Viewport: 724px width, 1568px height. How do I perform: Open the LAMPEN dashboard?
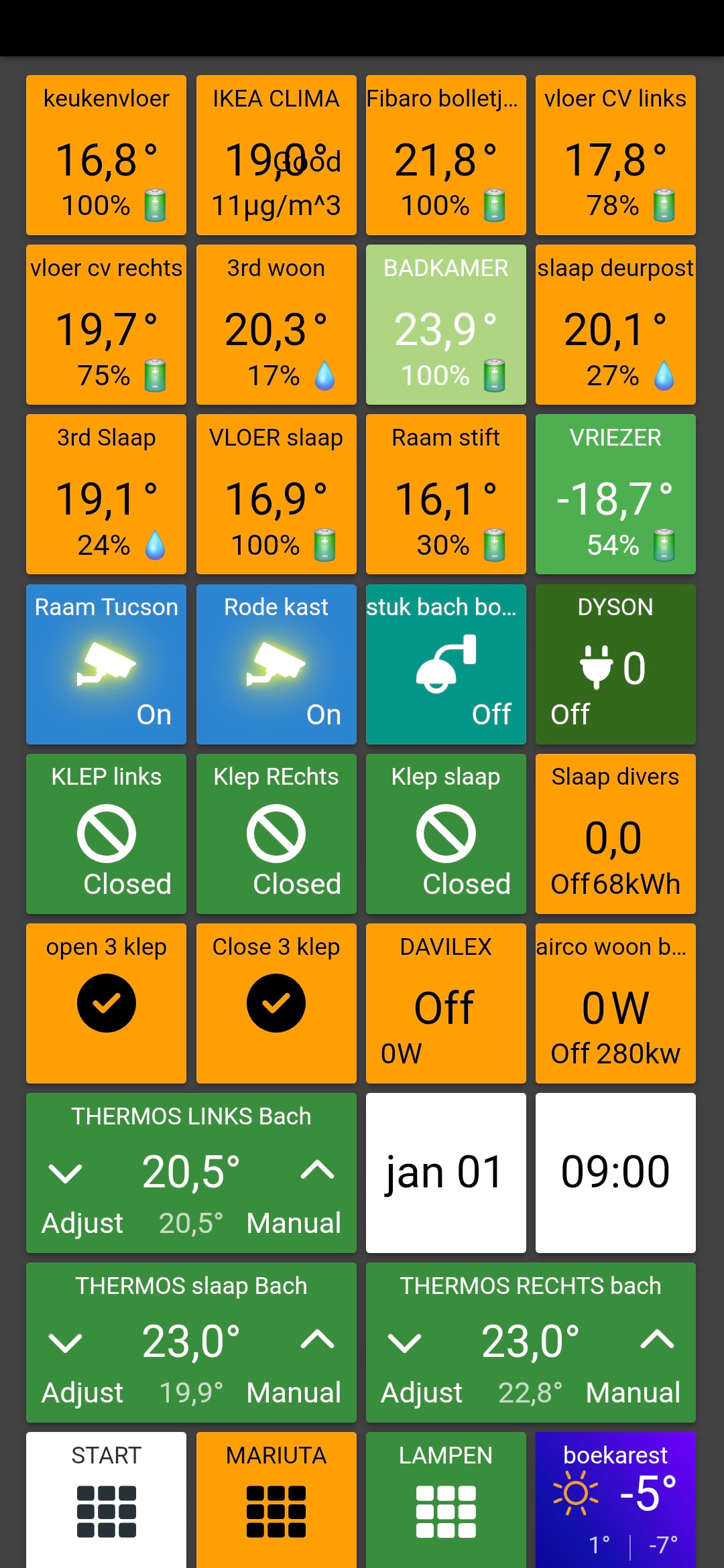[446, 1501]
